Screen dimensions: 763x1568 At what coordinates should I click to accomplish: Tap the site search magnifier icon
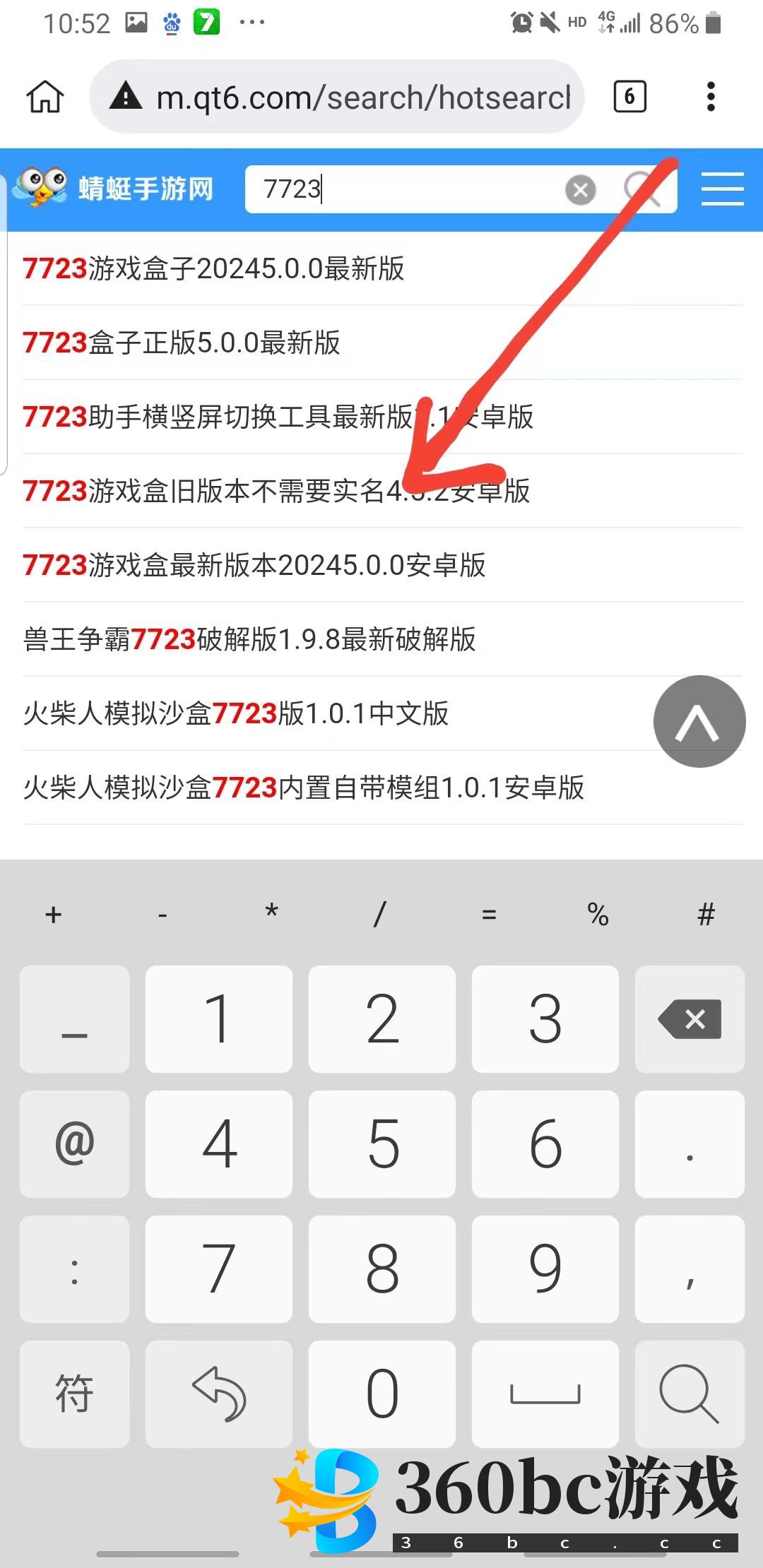pos(641,189)
